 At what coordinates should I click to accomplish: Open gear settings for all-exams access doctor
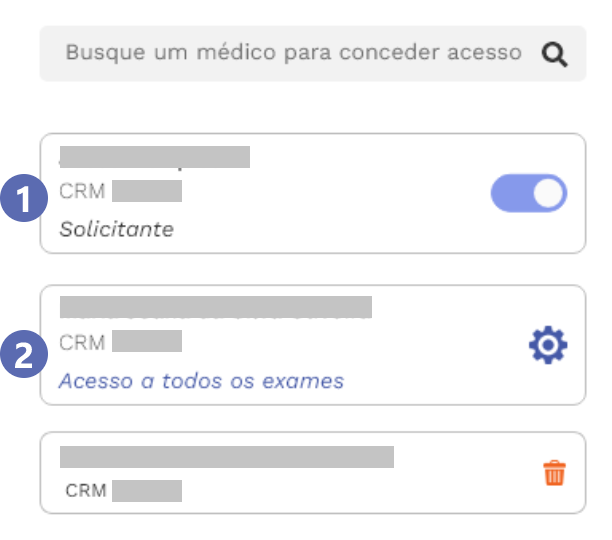(548, 346)
